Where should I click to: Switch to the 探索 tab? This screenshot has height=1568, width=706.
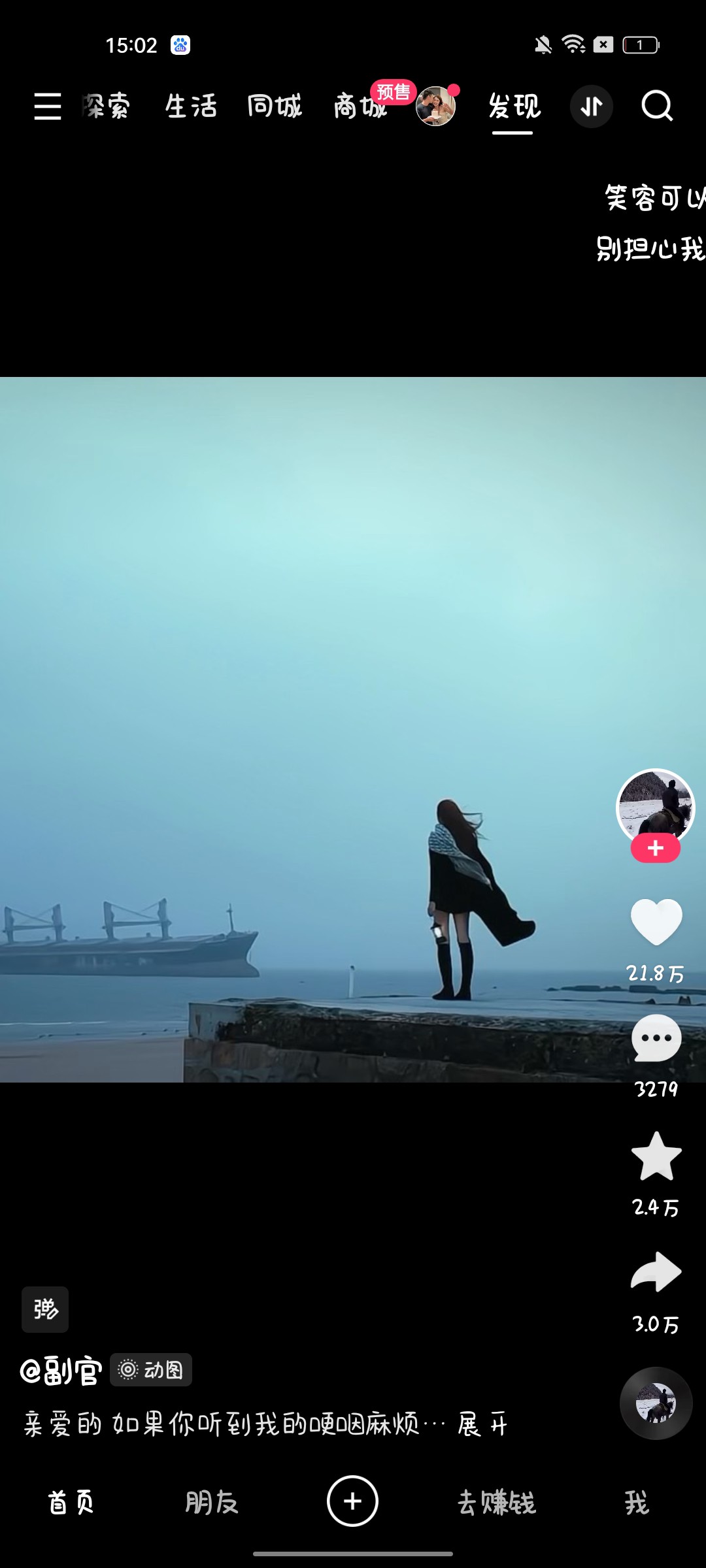point(106,106)
